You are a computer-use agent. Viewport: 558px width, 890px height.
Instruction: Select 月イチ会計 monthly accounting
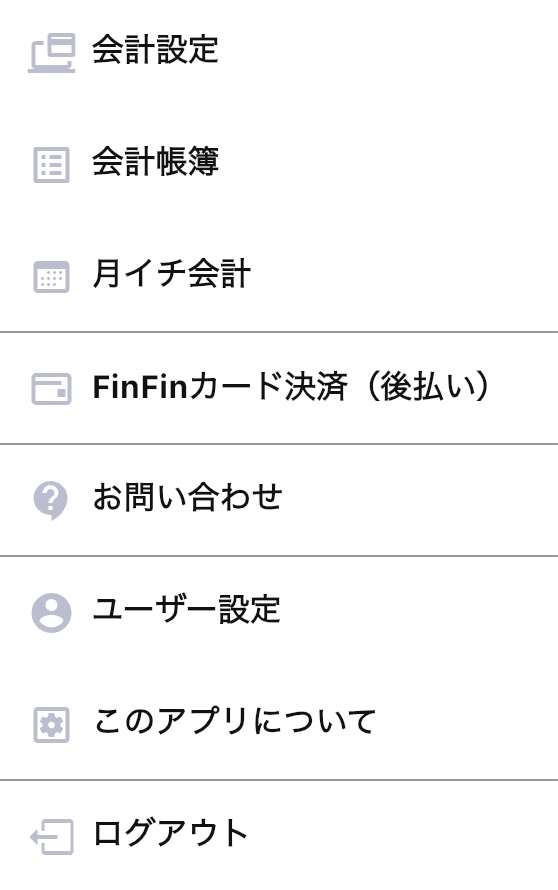click(279, 275)
